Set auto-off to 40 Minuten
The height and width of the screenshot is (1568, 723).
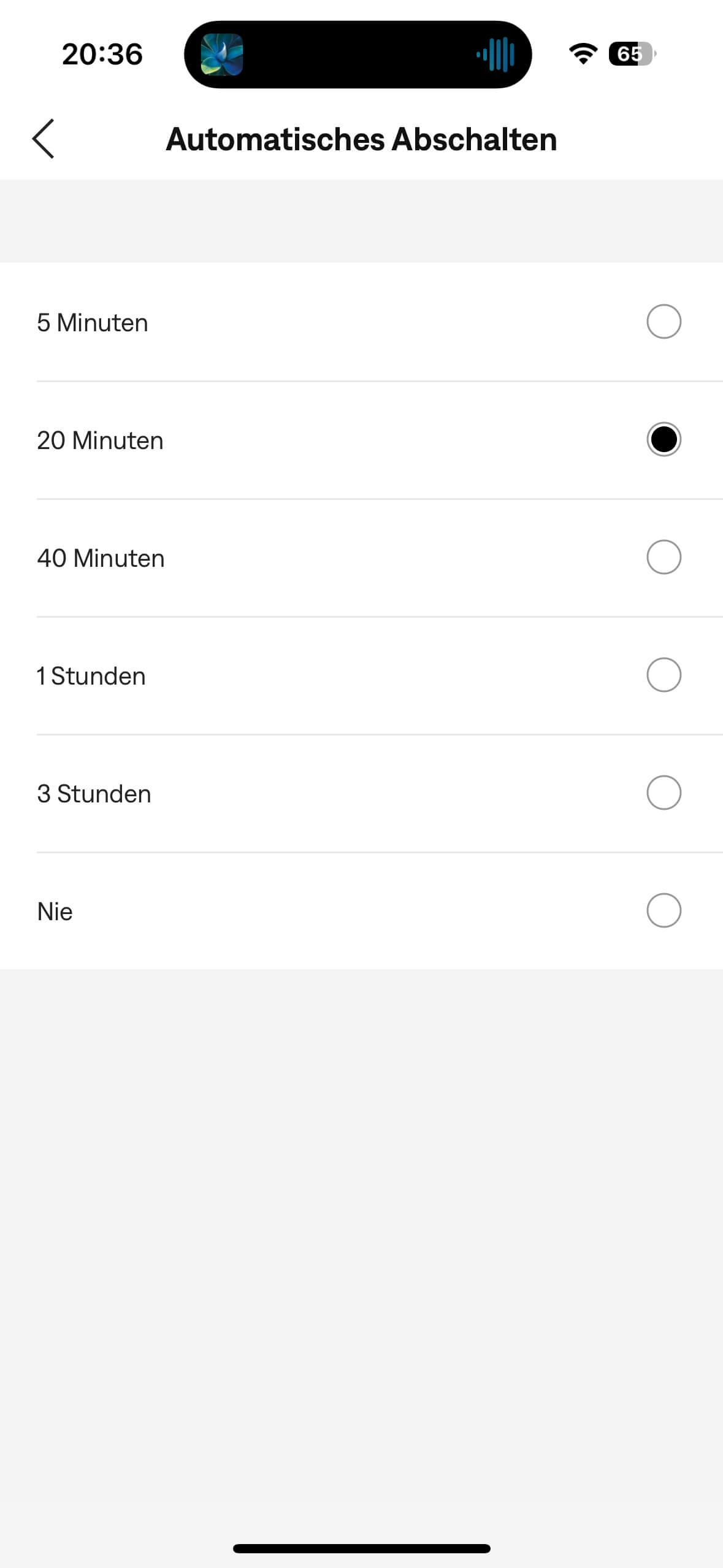[664, 557]
